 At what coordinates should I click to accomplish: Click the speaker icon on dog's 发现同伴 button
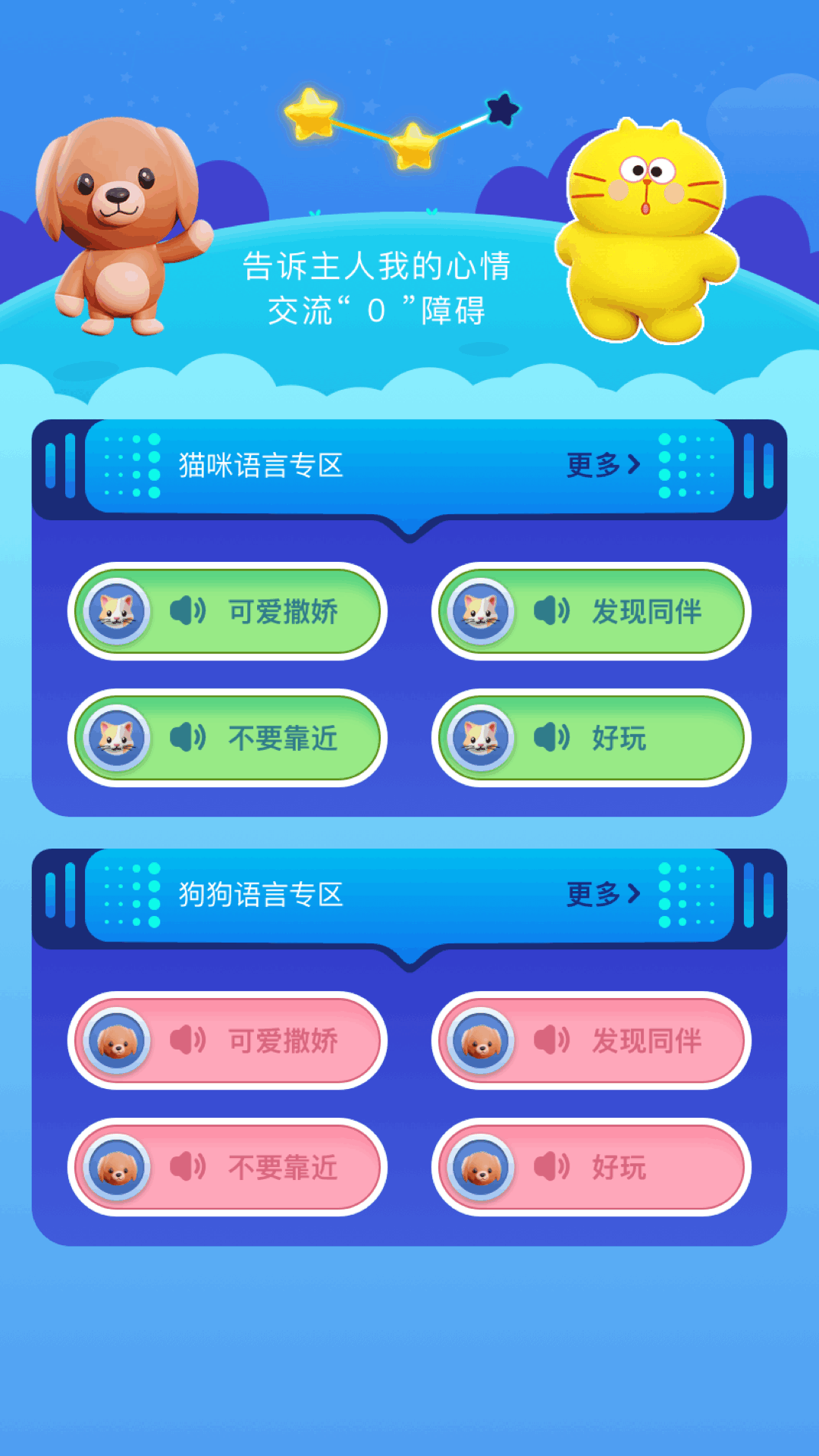pyautogui.click(x=551, y=1040)
